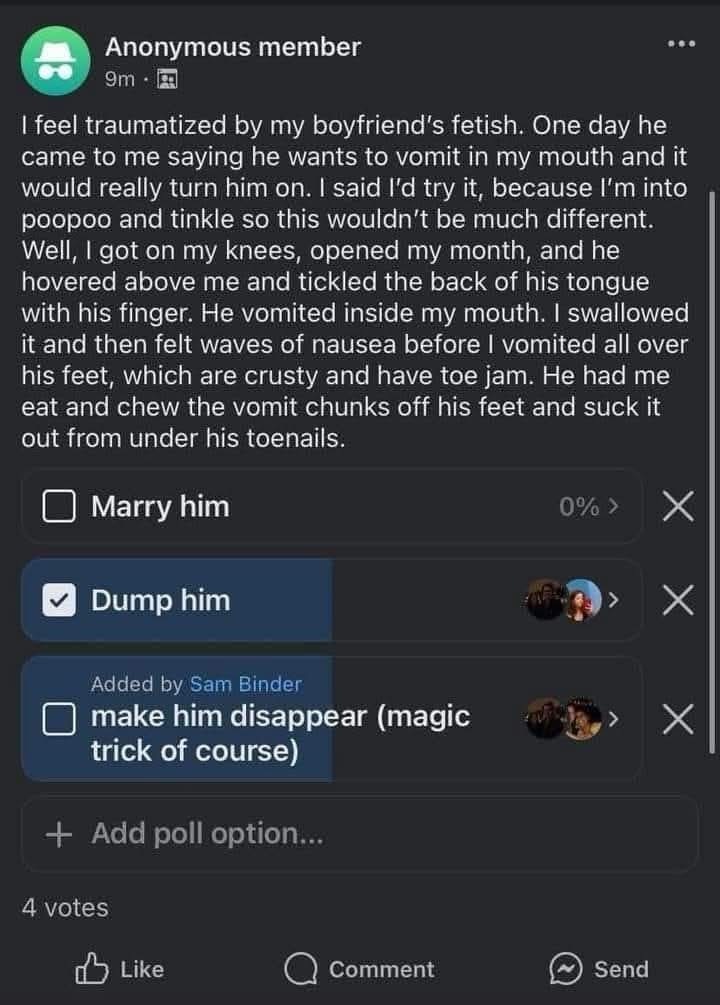Viewport: 720px width, 1005px height.
Task: Remove the Dump him poll option
Action: 677,600
